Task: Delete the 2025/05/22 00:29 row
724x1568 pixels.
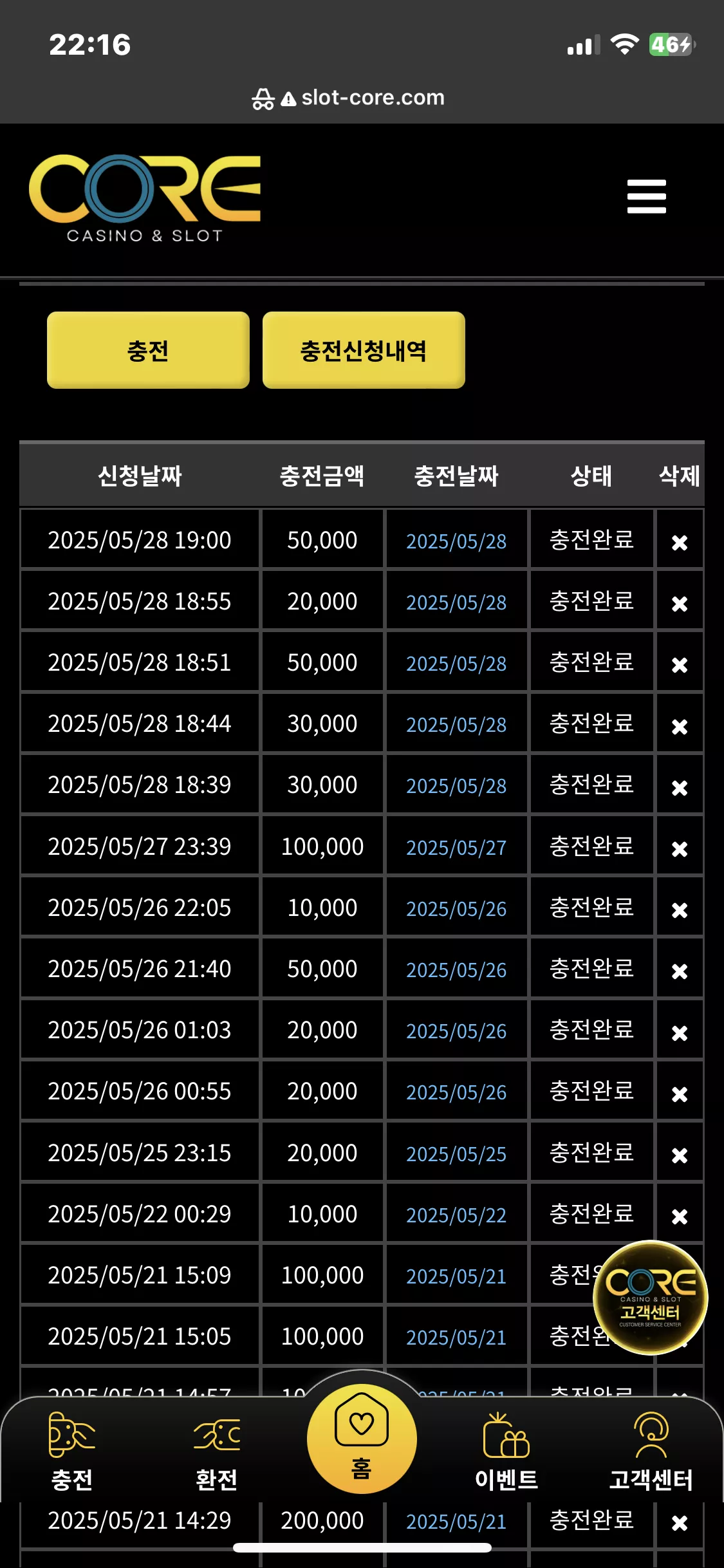Action: pos(680,1216)
